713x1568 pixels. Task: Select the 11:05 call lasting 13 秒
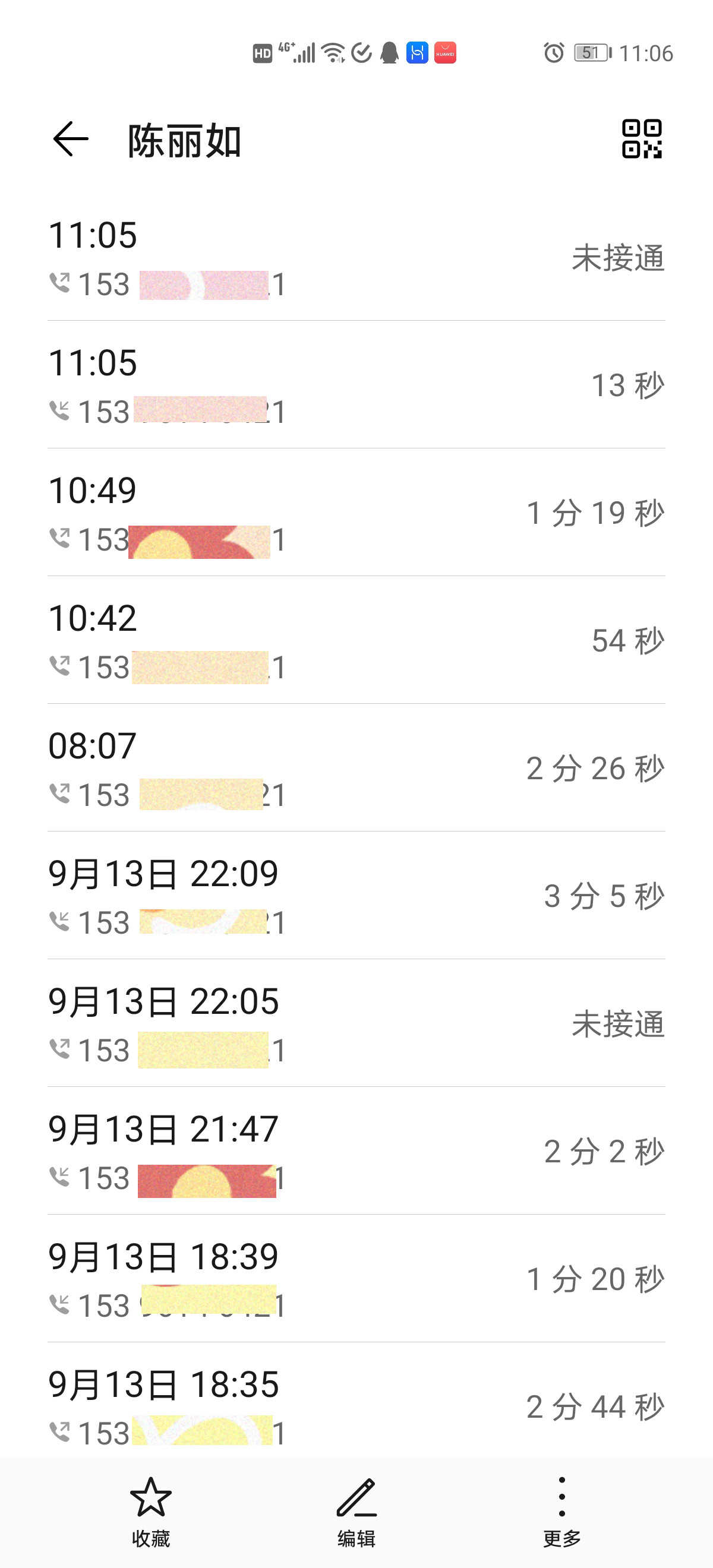[x=356, y=385]
